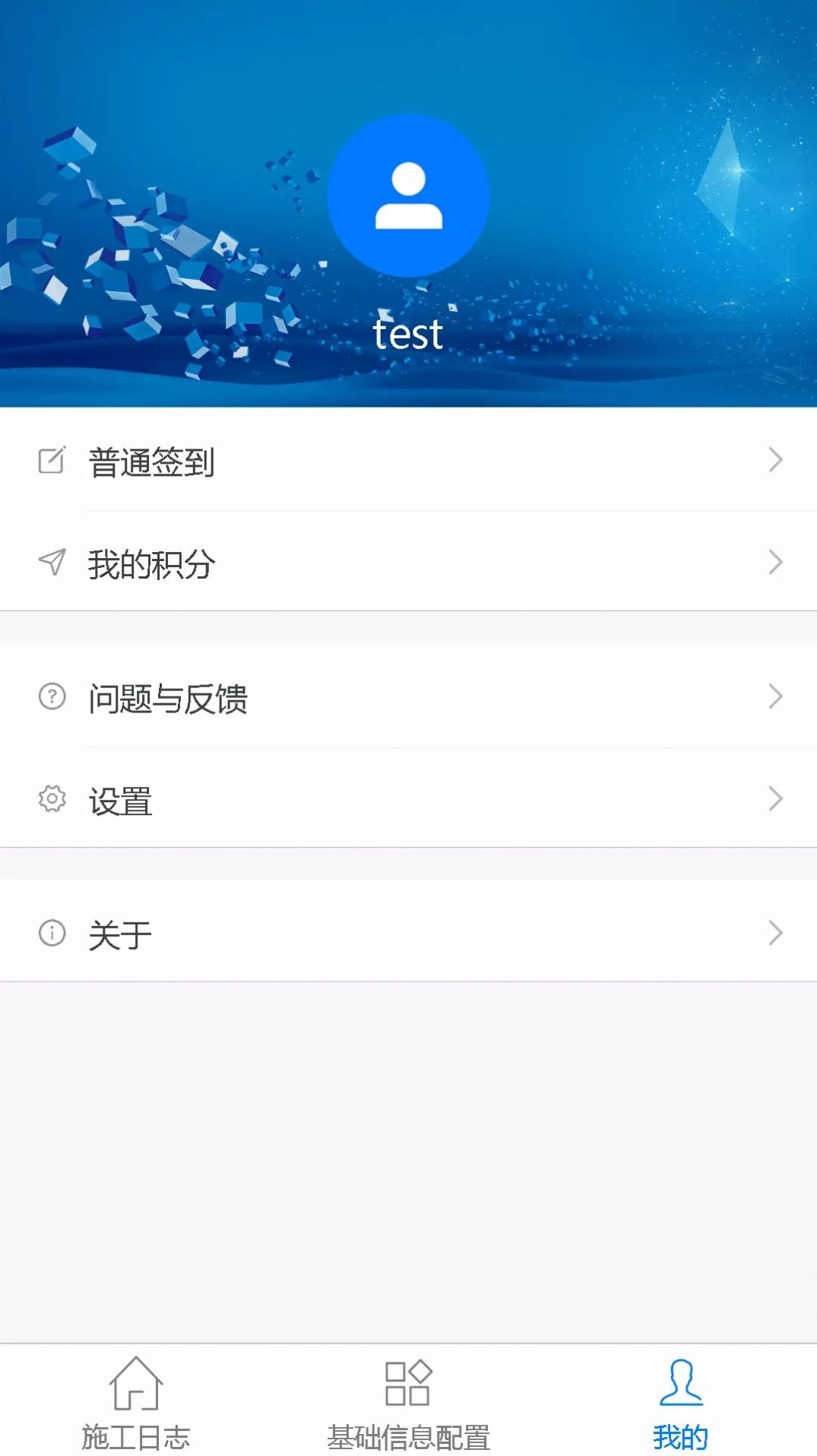Expand the 我的积分 row chevron
This screenshot has height=1456, width=817.
776,562
